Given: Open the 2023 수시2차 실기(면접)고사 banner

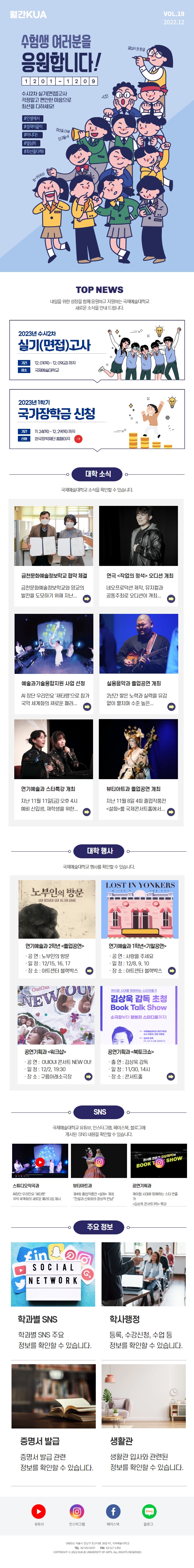Looking at the screenshot, I should [x=97, y=349].
